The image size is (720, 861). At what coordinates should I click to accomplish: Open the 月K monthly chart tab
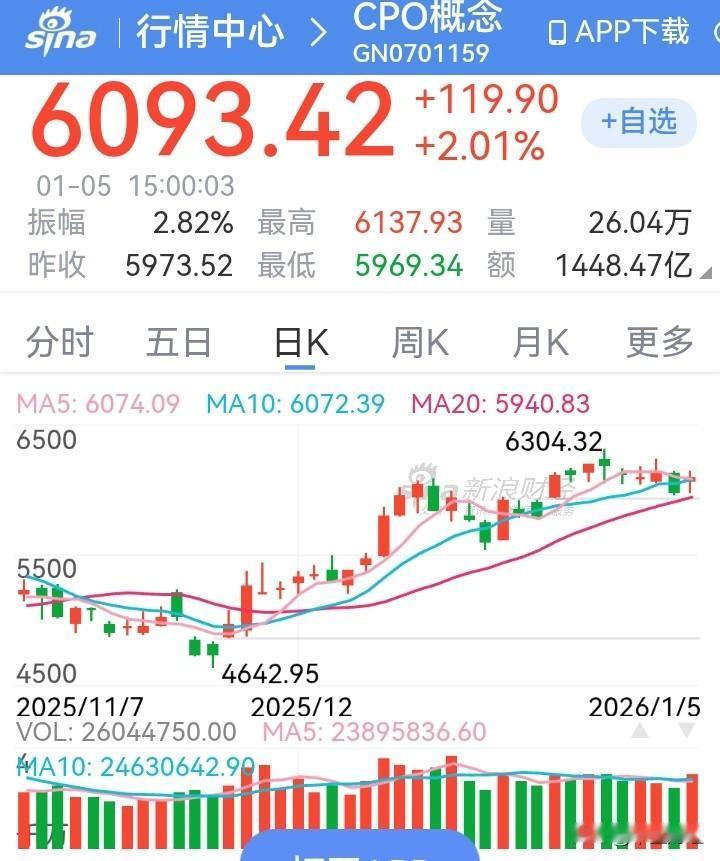tap(537, 341)
